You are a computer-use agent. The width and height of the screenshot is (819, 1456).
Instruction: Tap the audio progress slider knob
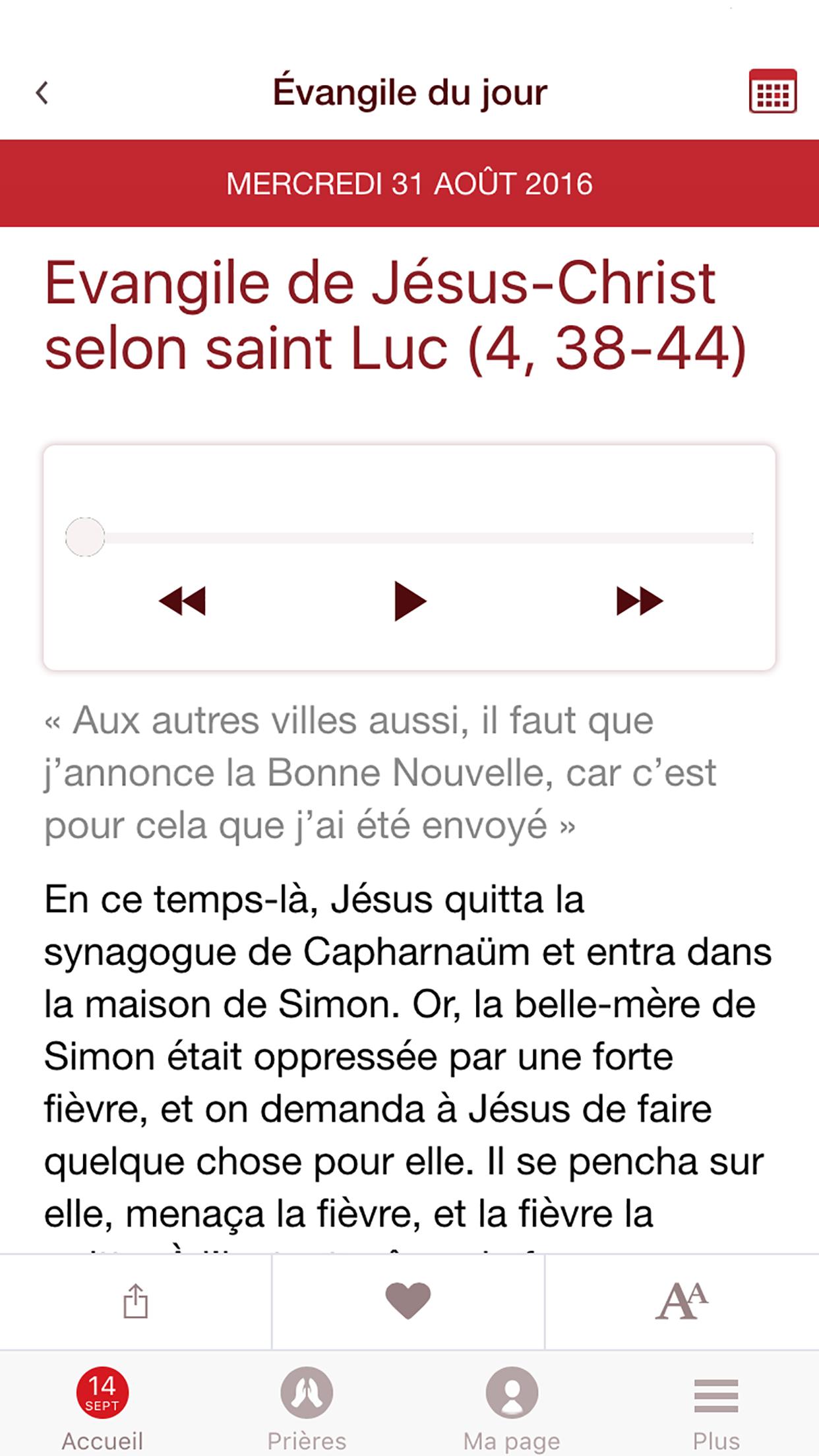pyautogui.click(x=85, y=537)
